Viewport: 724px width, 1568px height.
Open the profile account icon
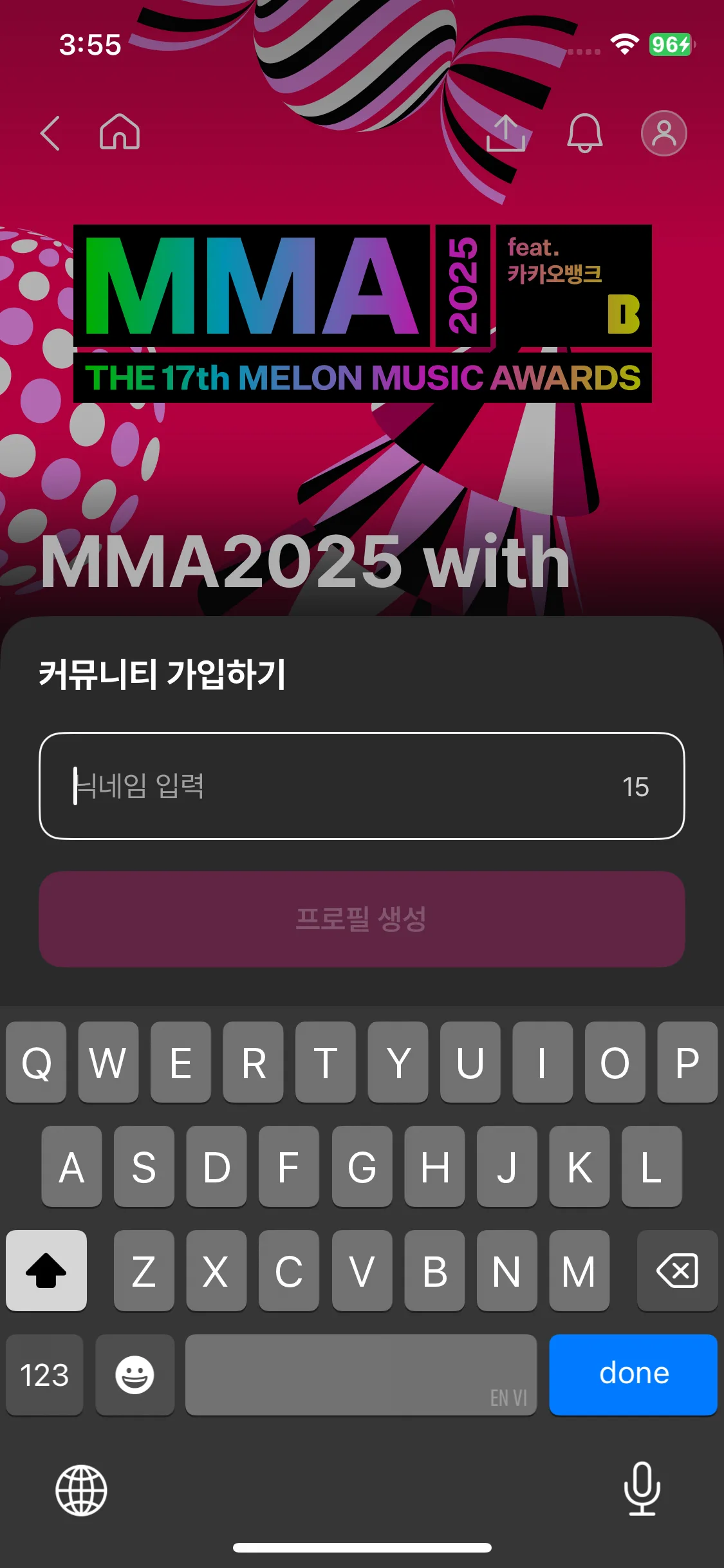click(665, 133)
